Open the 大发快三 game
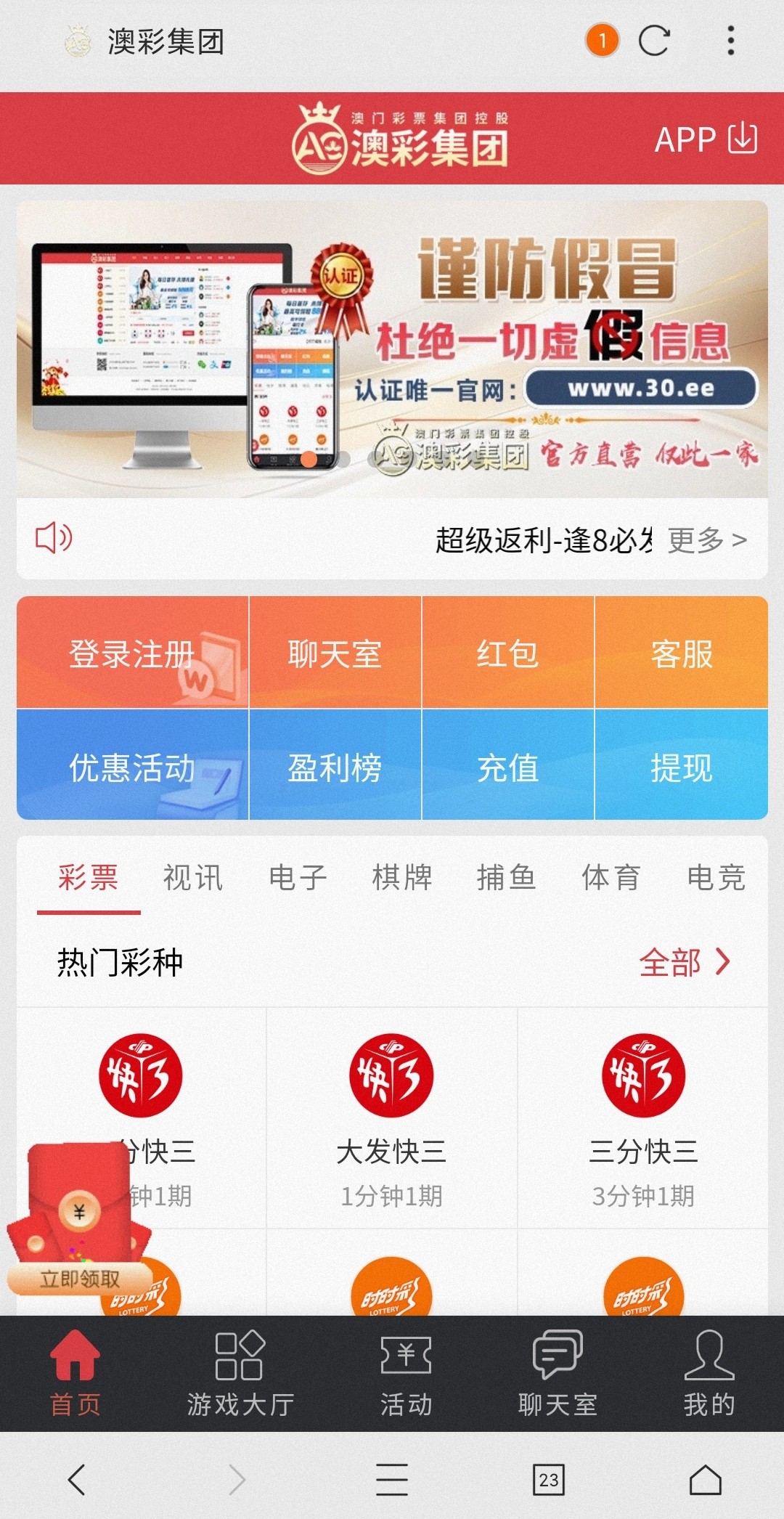Viewport: 784px width, 1519px height. [391, 1118]
